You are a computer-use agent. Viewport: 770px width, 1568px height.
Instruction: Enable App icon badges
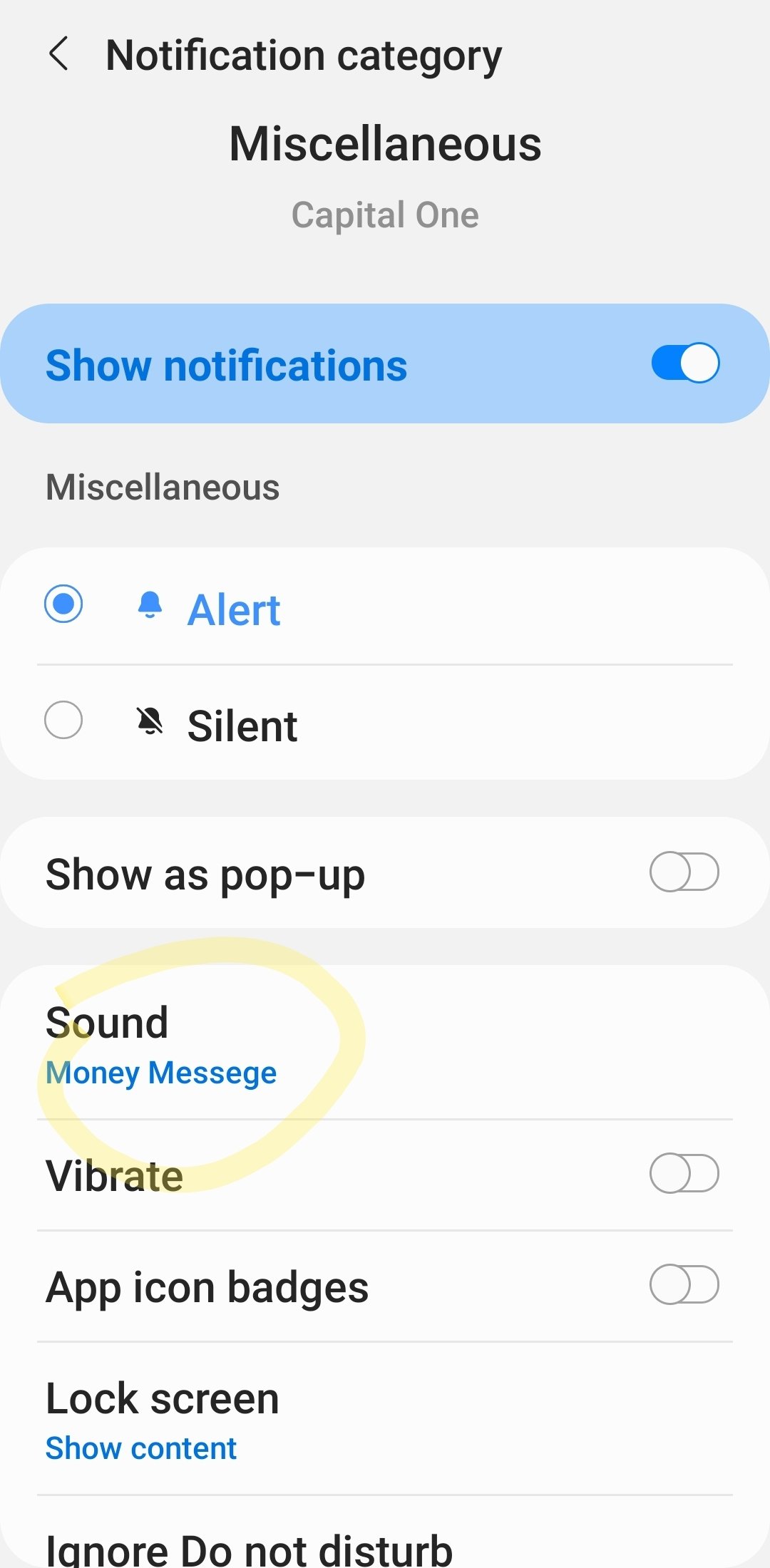(684, 1284)
